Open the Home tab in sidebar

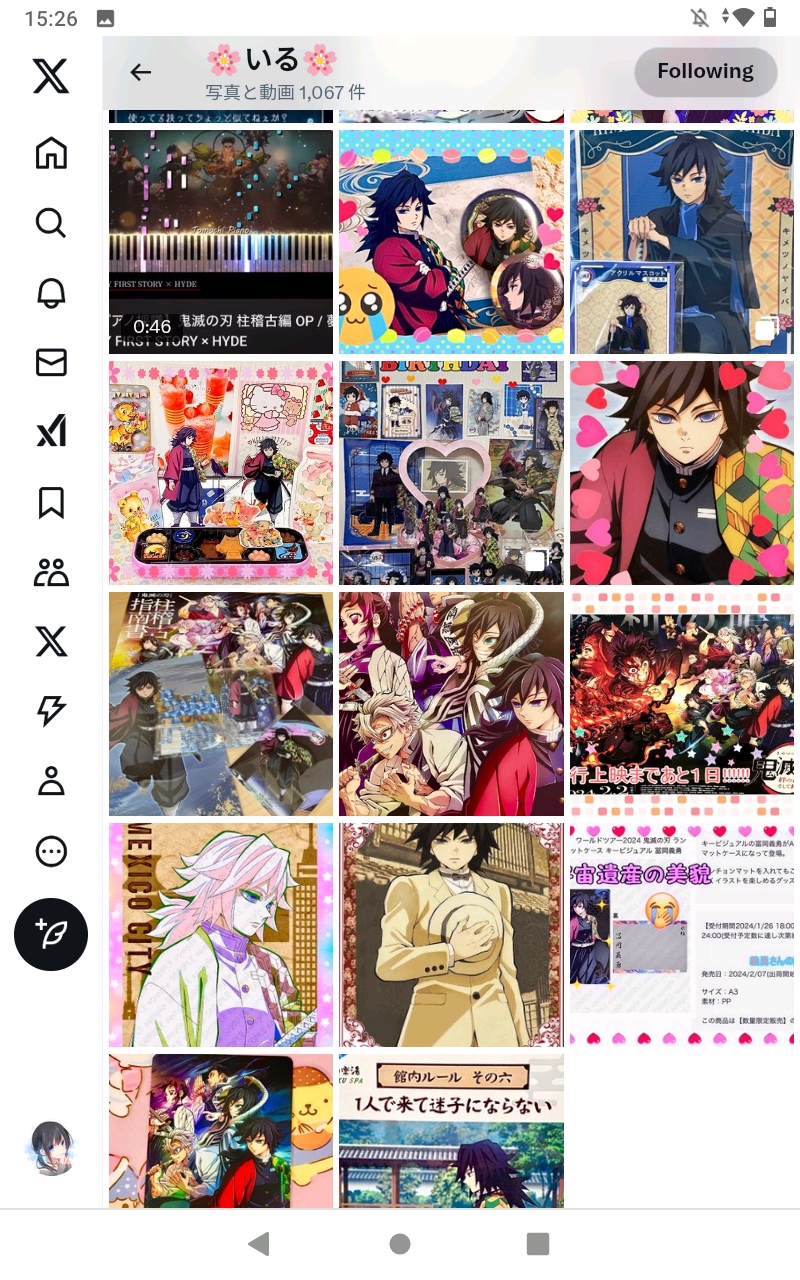[x=51, y=153]
